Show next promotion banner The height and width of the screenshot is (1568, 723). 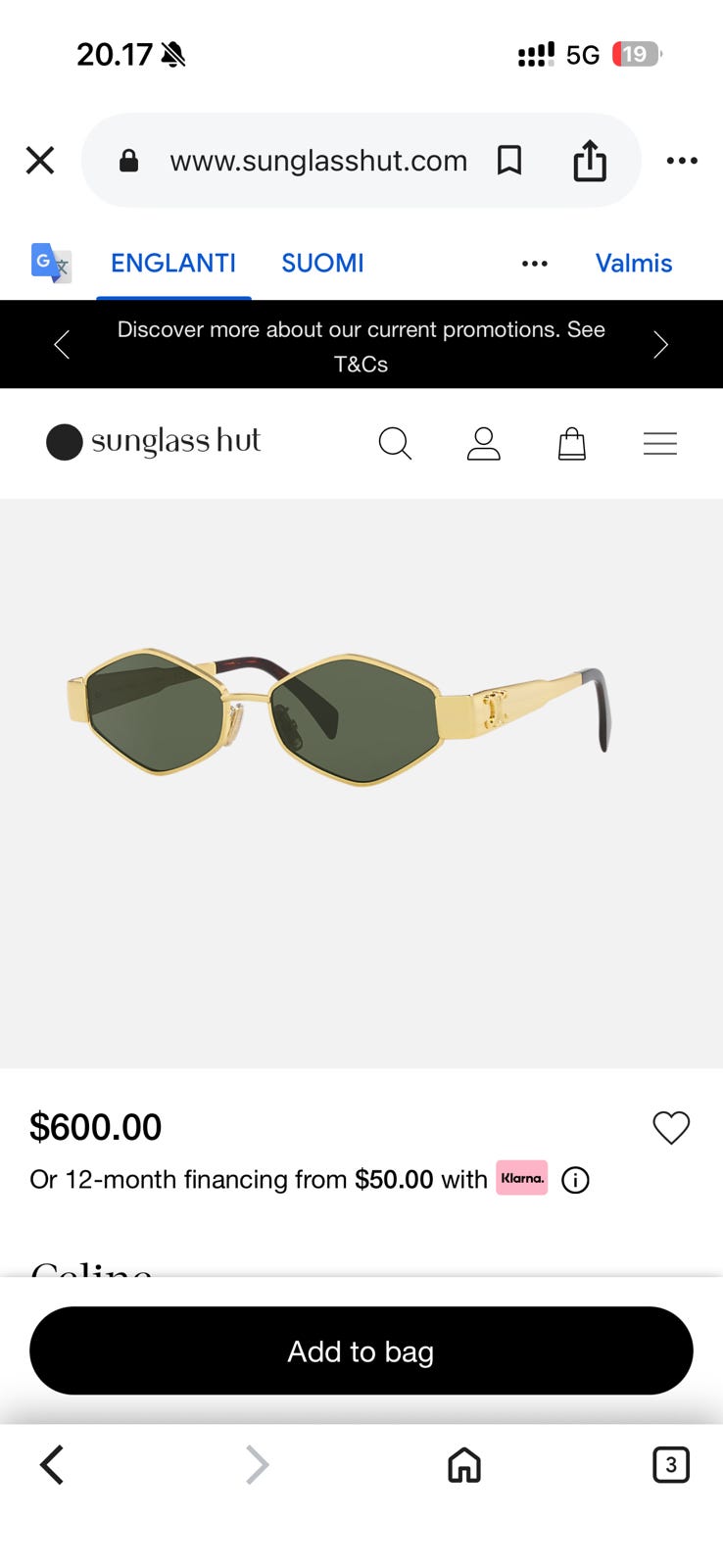pyautogui.click(x=660, y=345)
